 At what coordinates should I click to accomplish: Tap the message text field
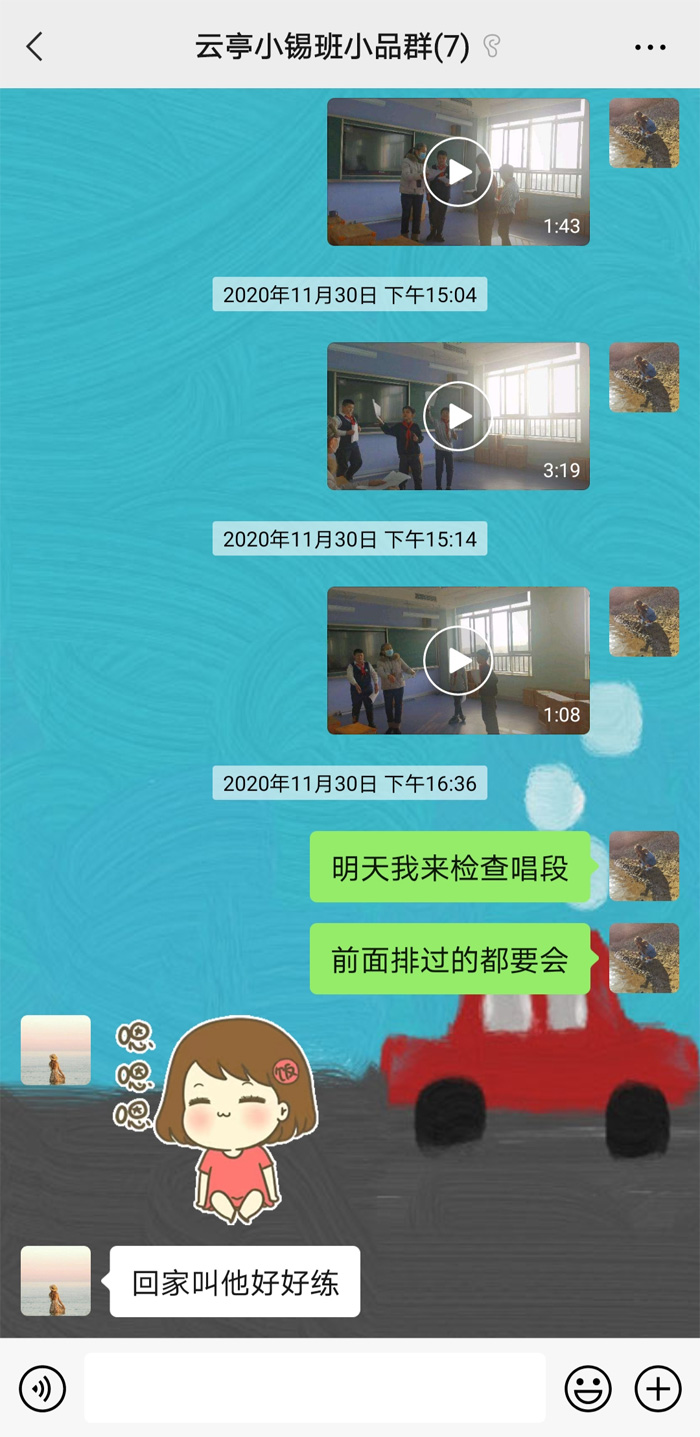pyautogui.click(x=314, y=1388)
